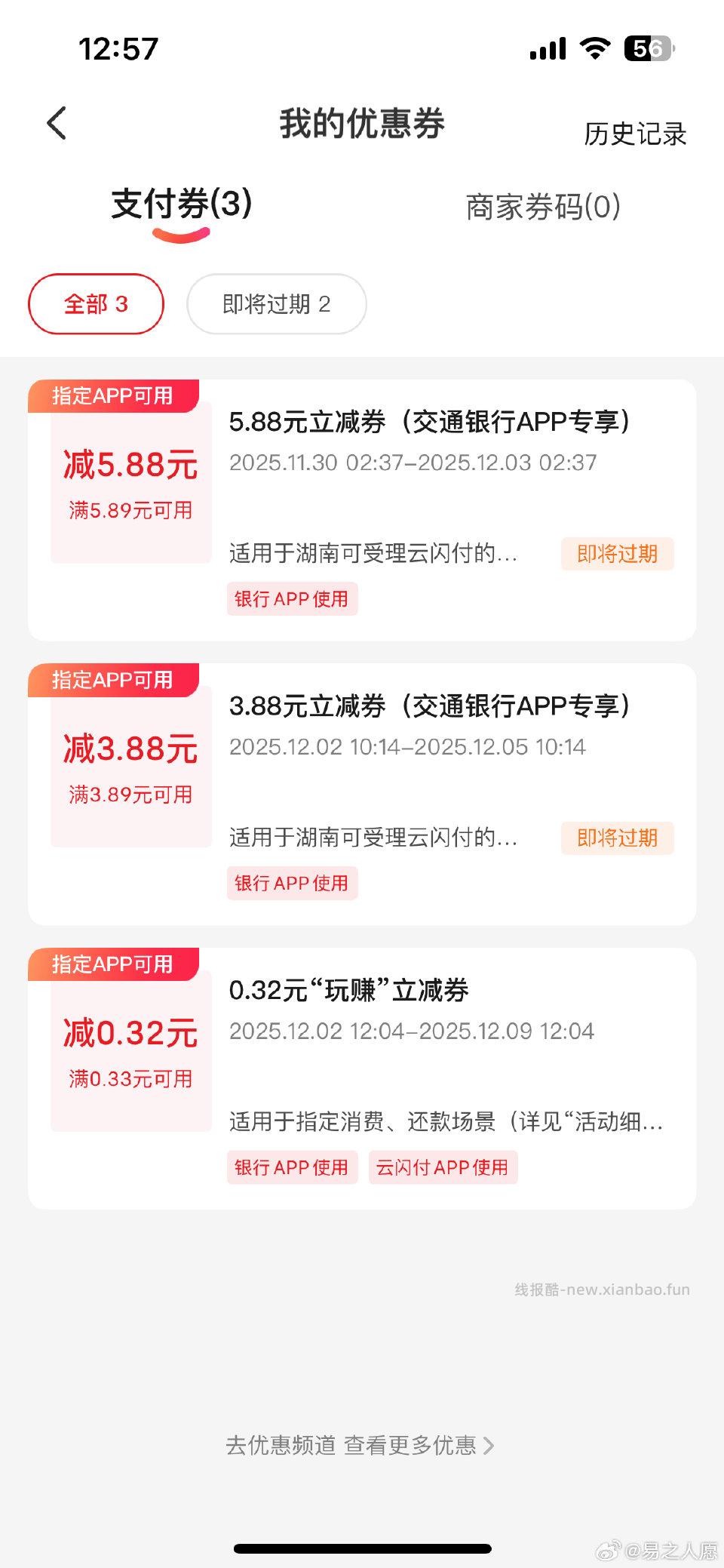Click the 指定APP可用 badge on the 3.88 coupon
Screen dimensions: 724x1568
pyautogui.click(x=112, y=680)
